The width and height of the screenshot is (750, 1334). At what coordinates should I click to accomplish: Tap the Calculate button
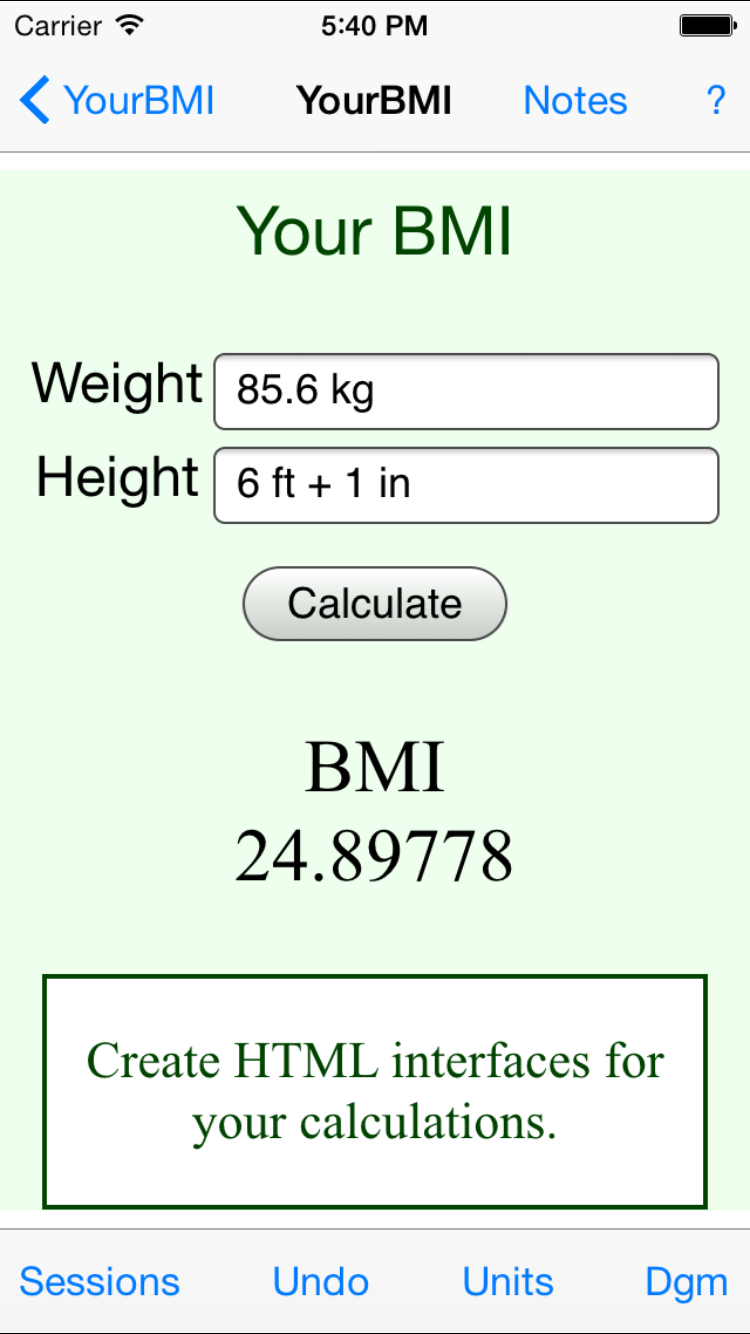click(375, 604)
